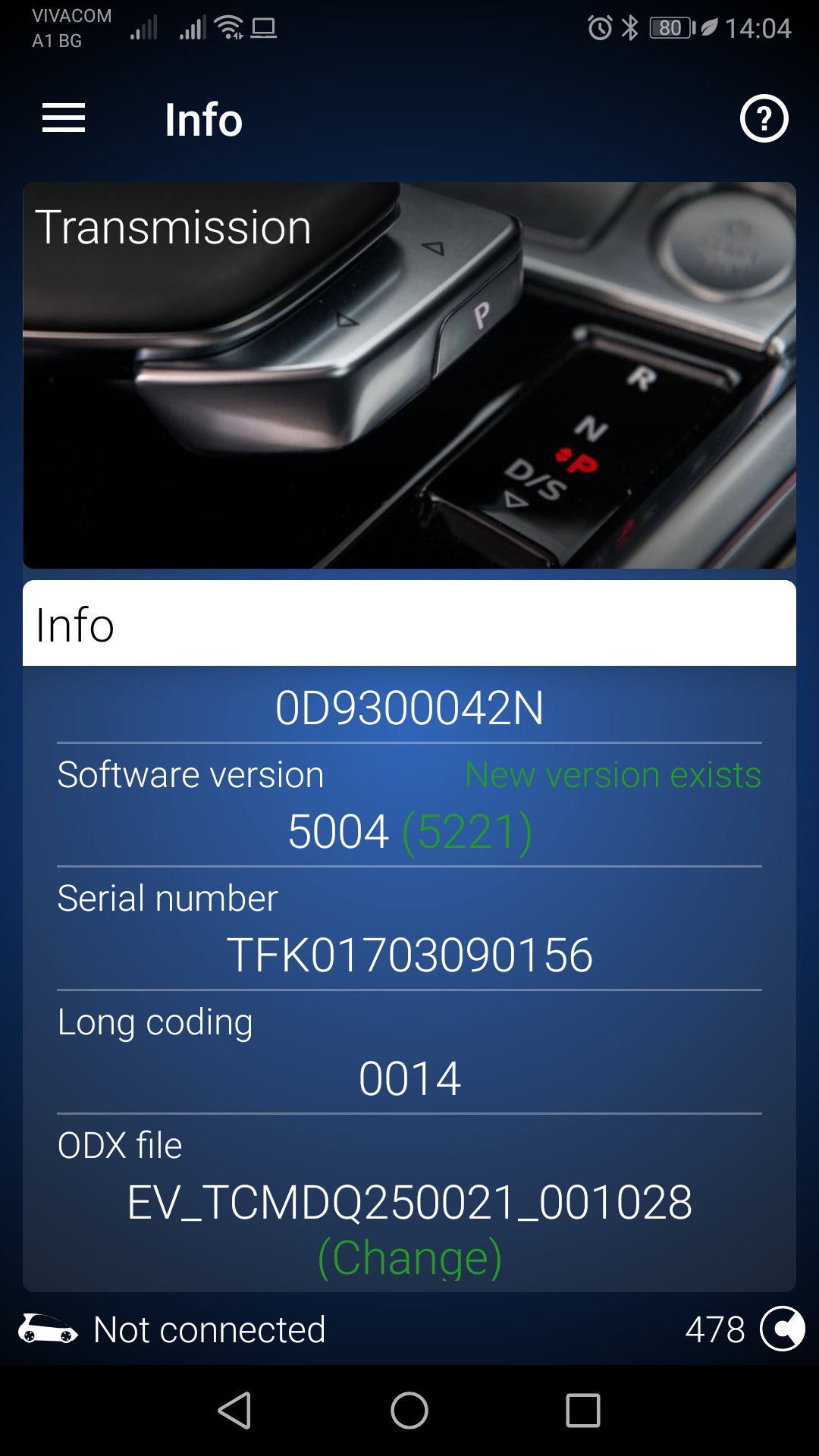Tap the green Change link for ODX file
Screen dimensions: 819x1456
[409, 1257]
